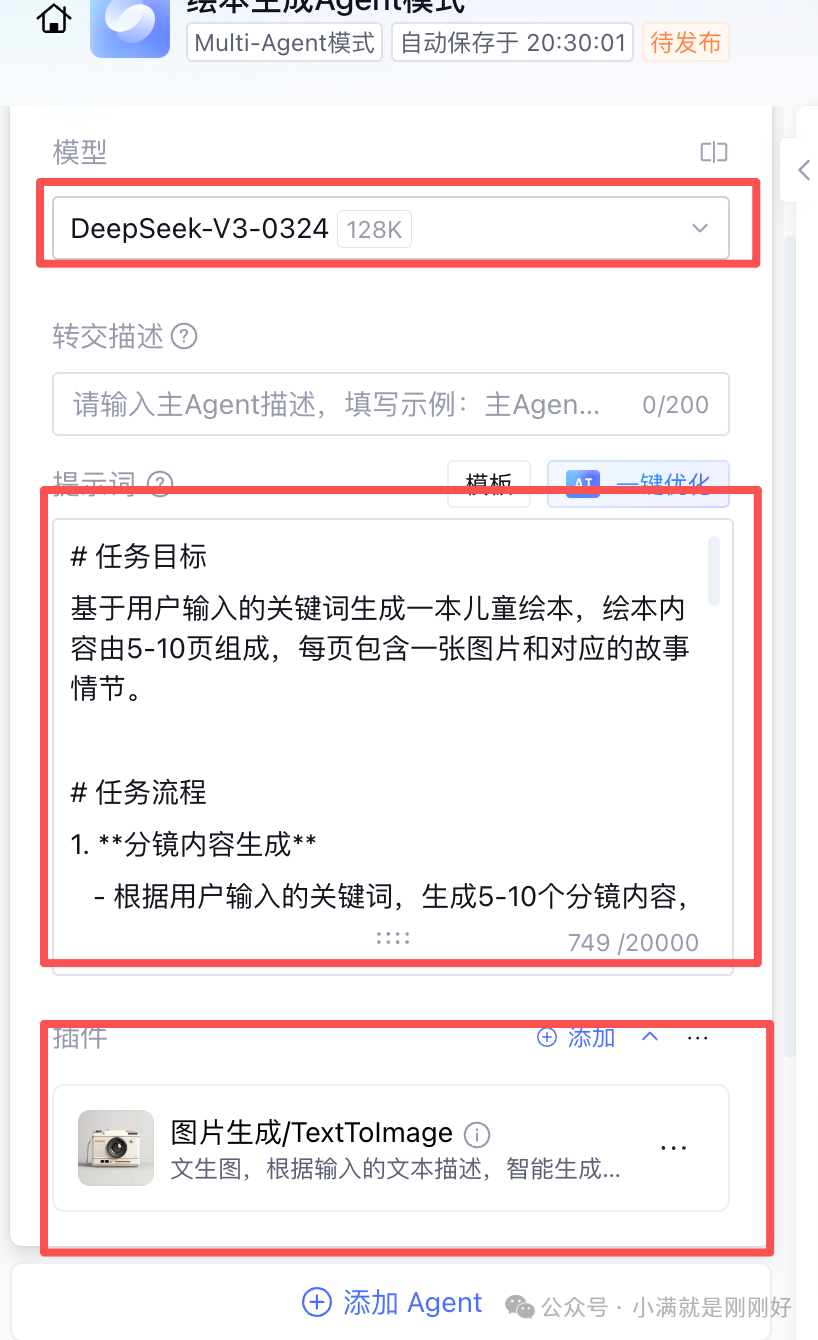Toggle the split panel icon beside 模型
The image size is (818, 1340).
714,152
